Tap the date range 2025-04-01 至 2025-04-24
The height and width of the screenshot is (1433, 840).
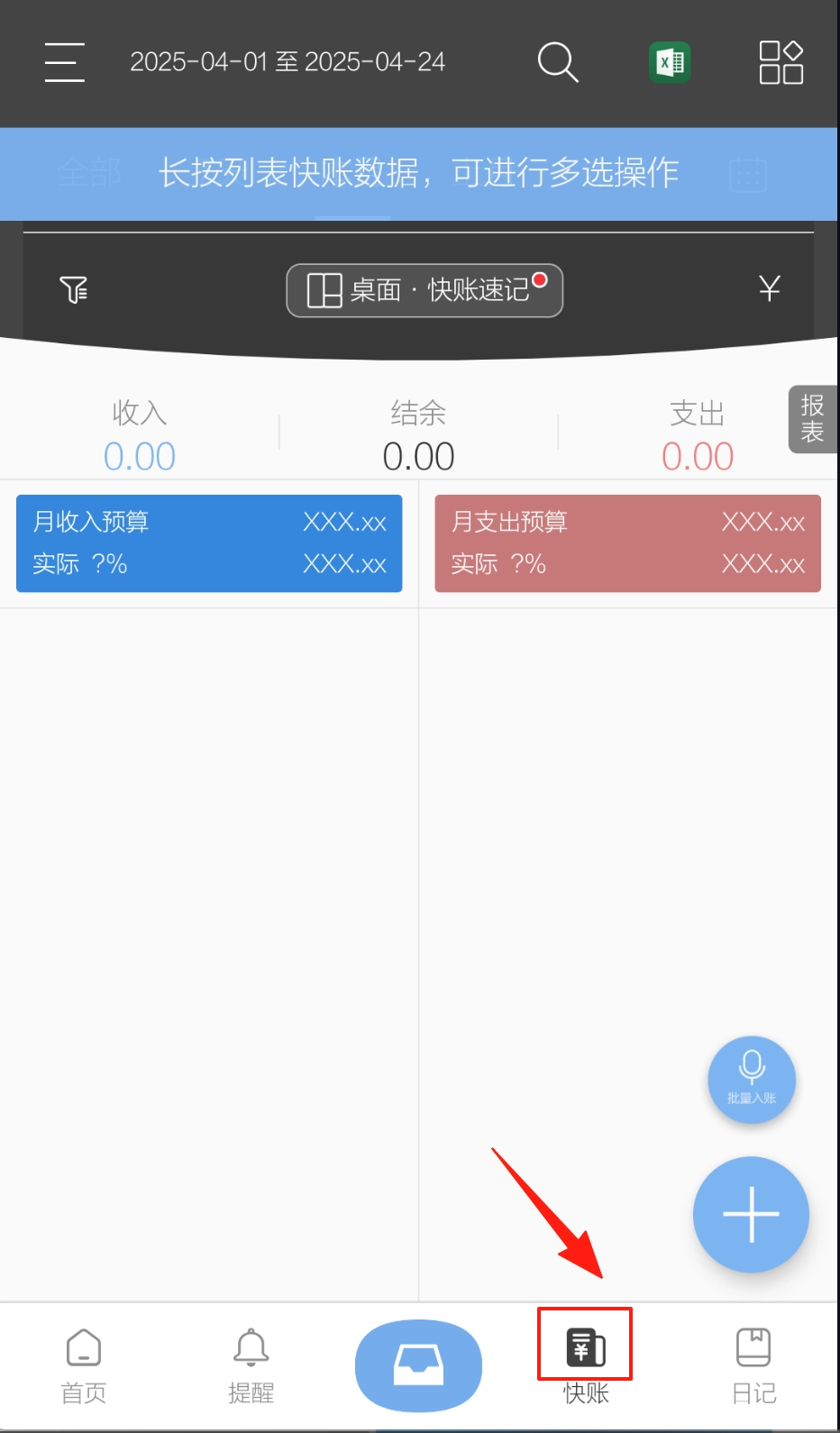(x=288, y=62)
